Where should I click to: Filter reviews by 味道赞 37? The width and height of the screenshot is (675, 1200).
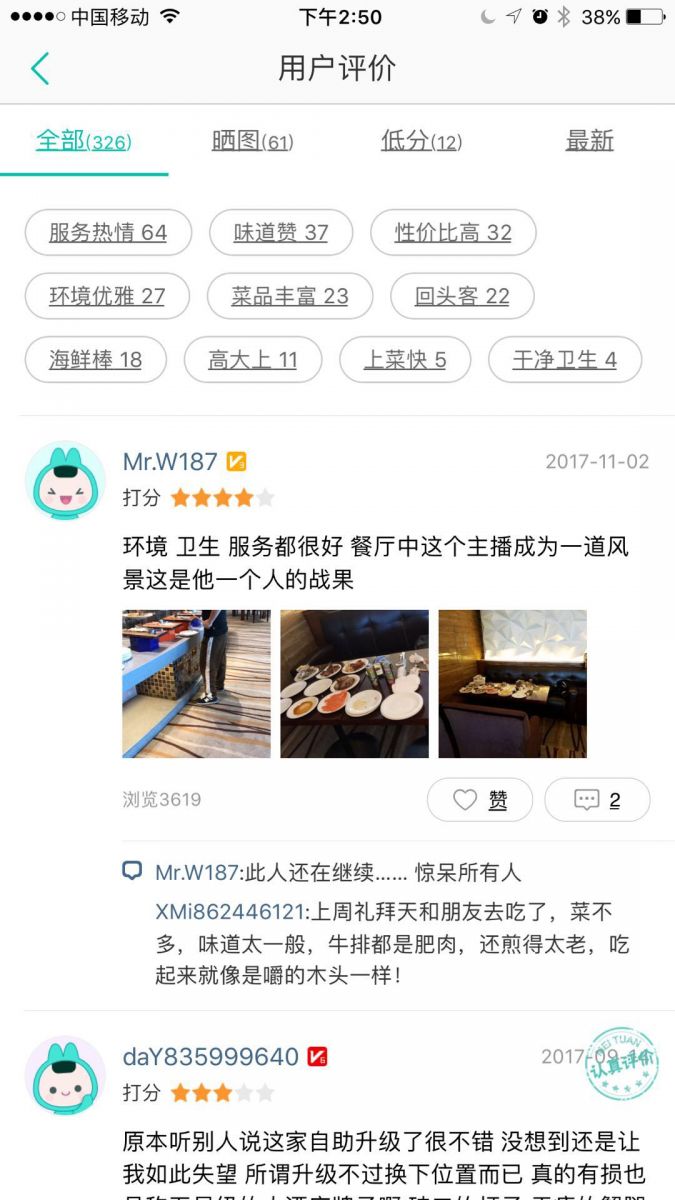click(281, 233)
